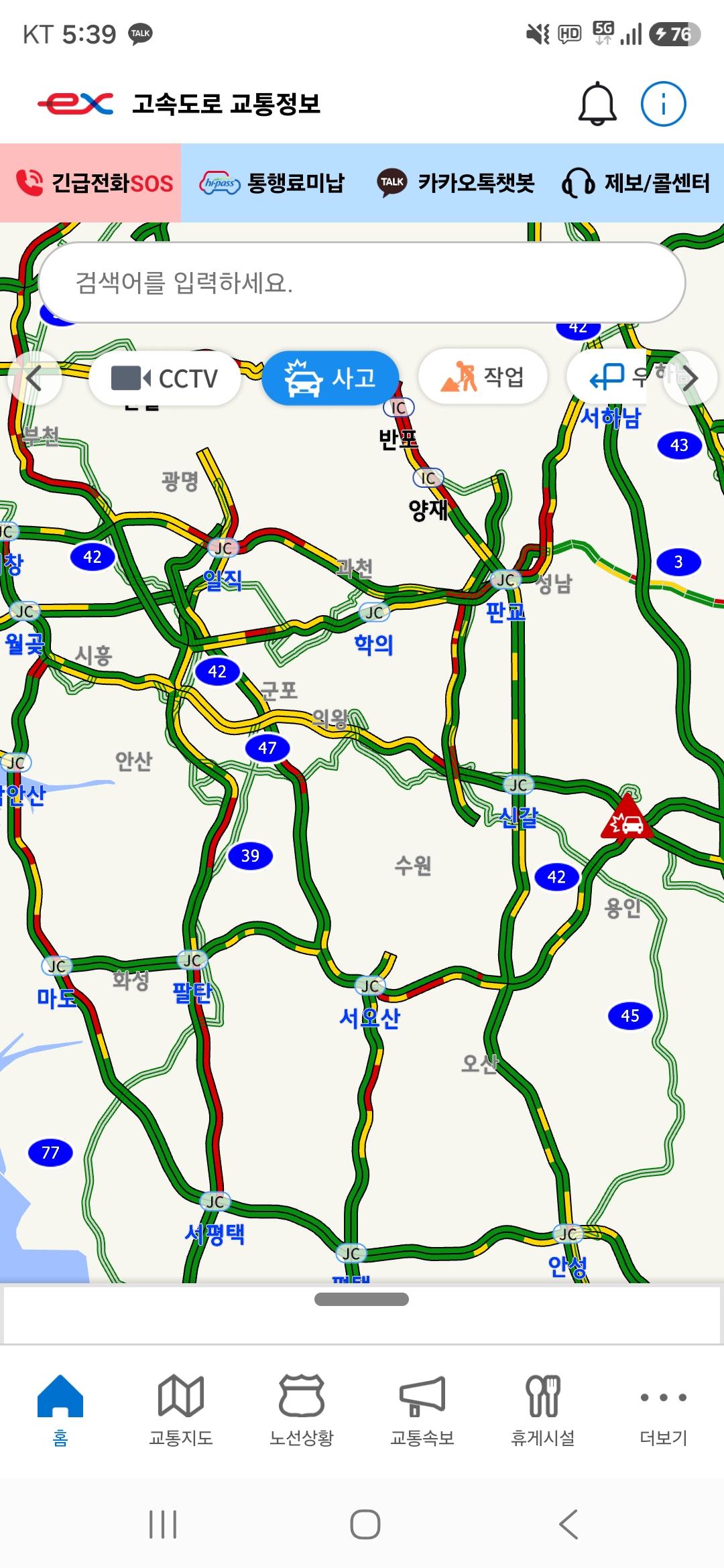Select the 작업 roadwork filter chip
The width and height of the screenshot is (724, 1568).
tap(483, 377)
